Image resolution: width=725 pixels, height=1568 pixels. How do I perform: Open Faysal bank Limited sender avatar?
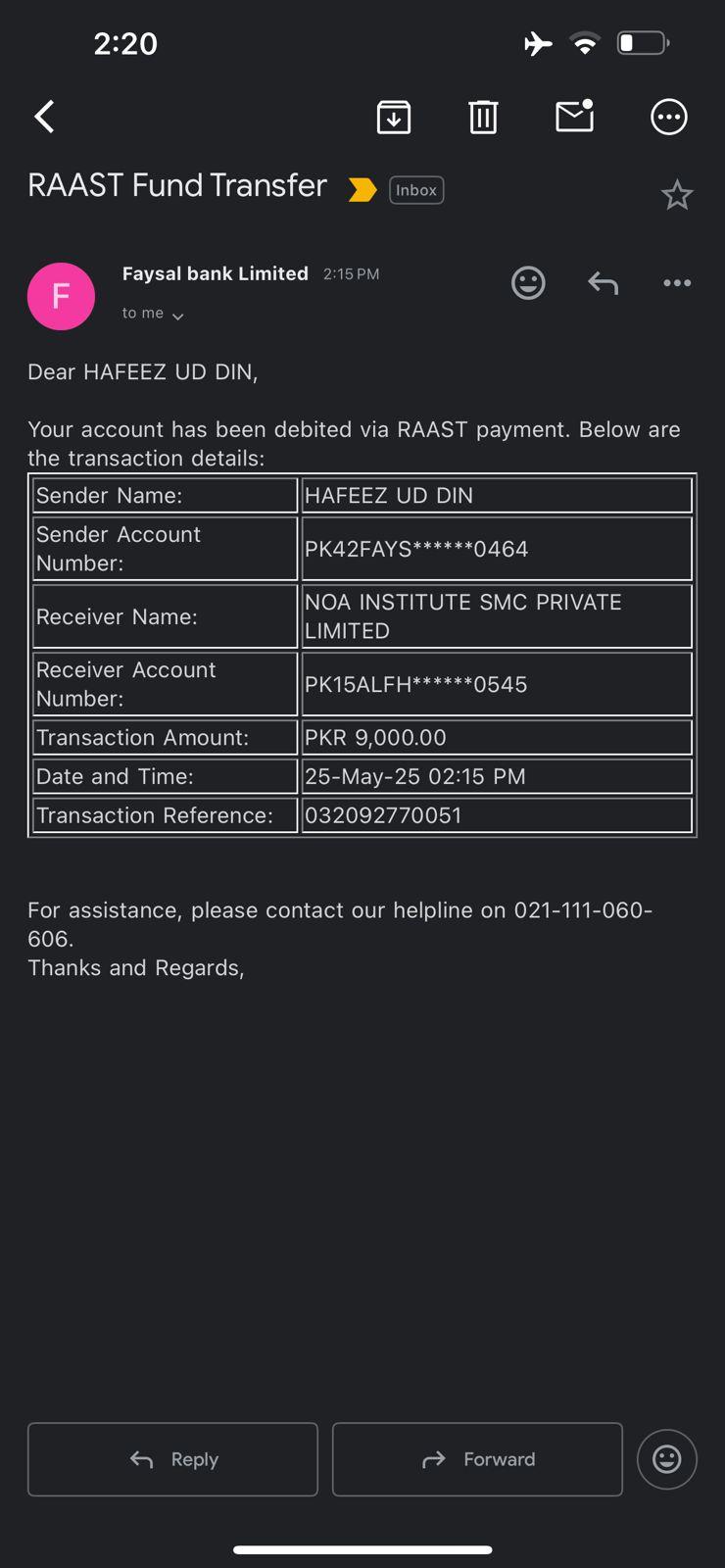(x=61, y=296)
